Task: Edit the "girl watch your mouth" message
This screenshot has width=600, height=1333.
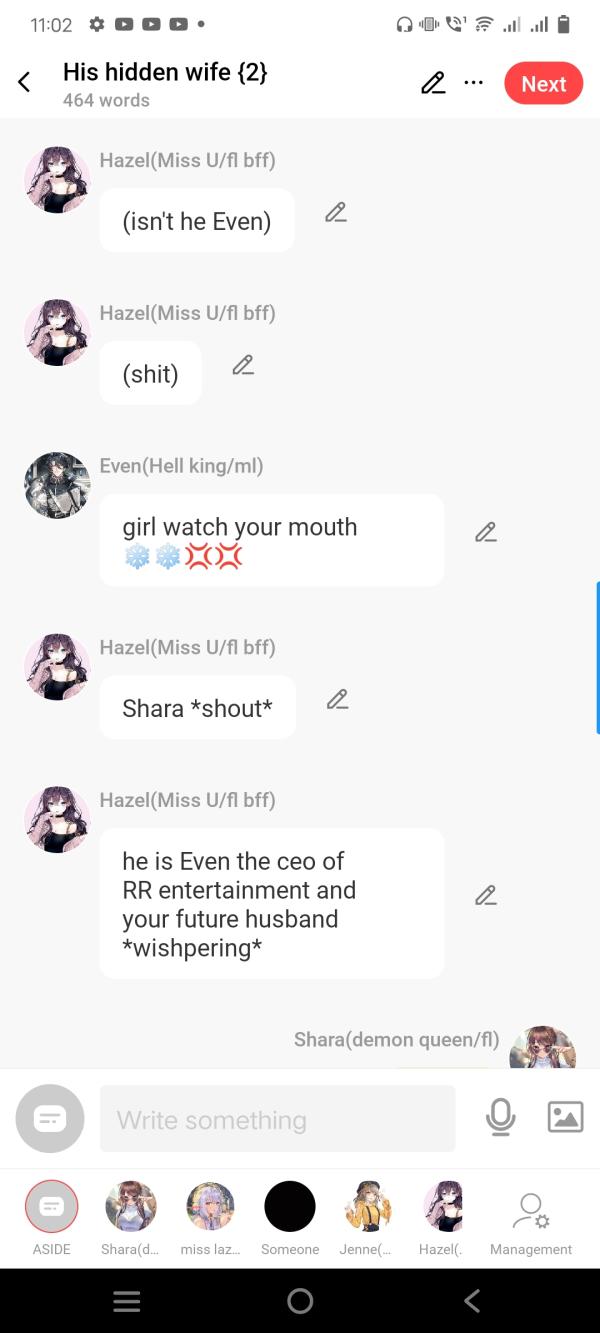Action: click(x=486, y=532)
